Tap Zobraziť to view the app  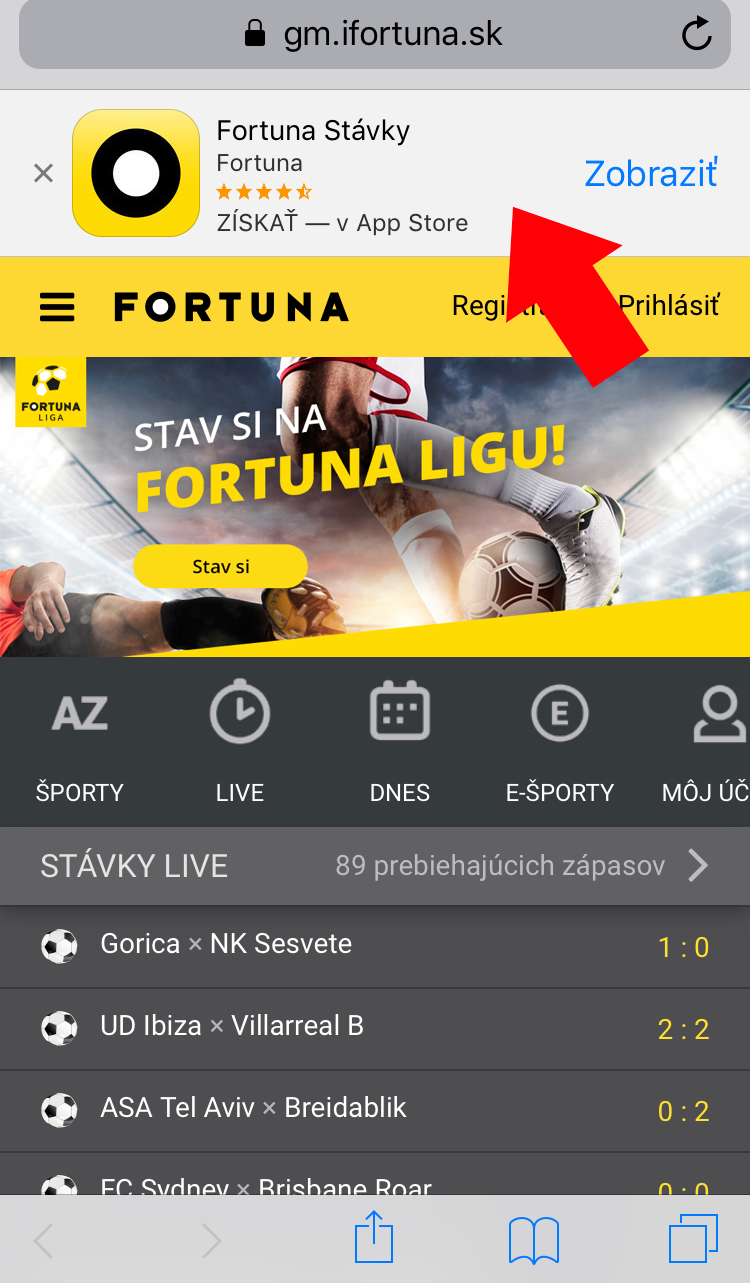click(x=651, y=173)
